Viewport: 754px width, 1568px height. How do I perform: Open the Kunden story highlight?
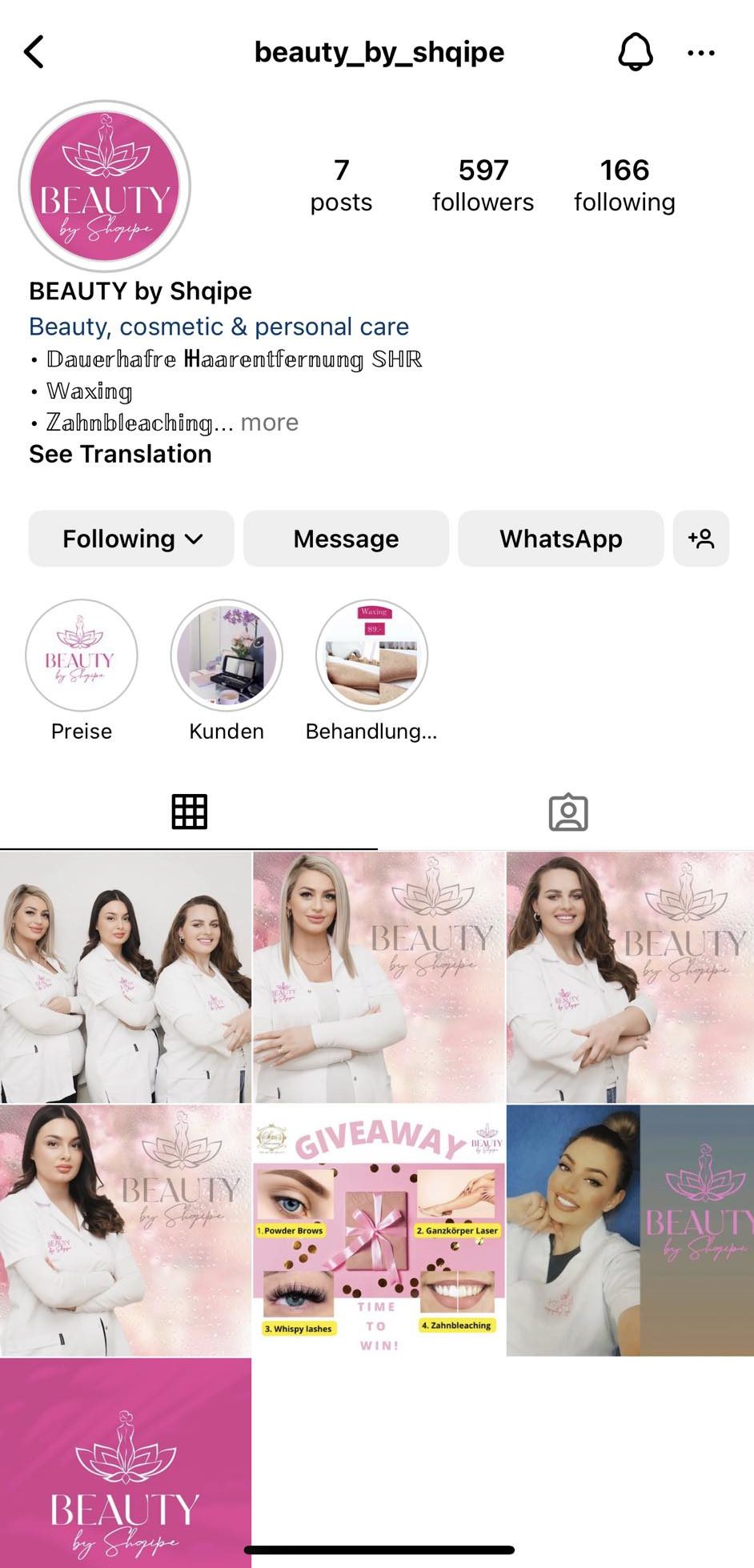click(227, 656)
